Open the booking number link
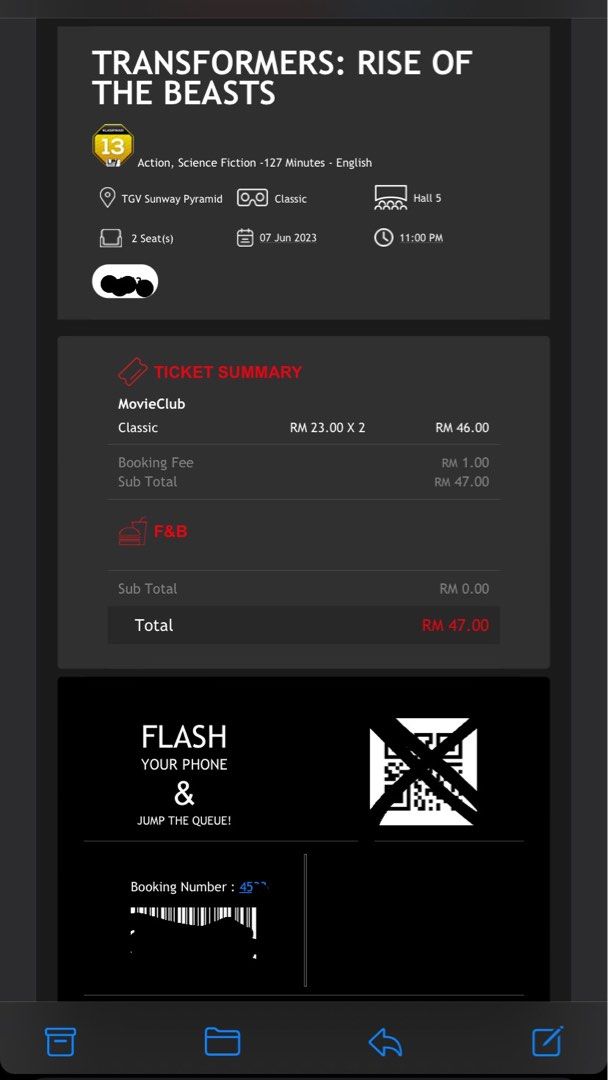Image resolution: width=608 pixels, height=1080 pixels. [254, 887]
